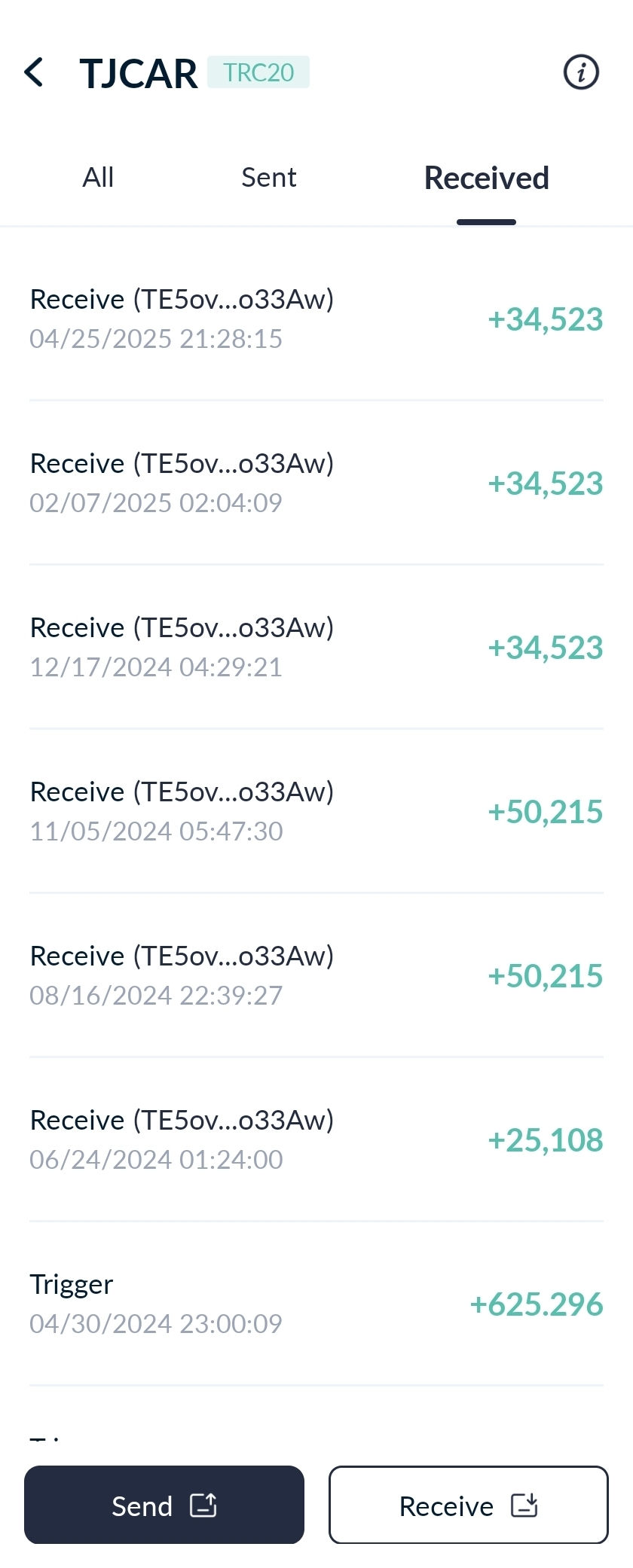Open the 08/16/2024 22:39:27 transaction

316,975
